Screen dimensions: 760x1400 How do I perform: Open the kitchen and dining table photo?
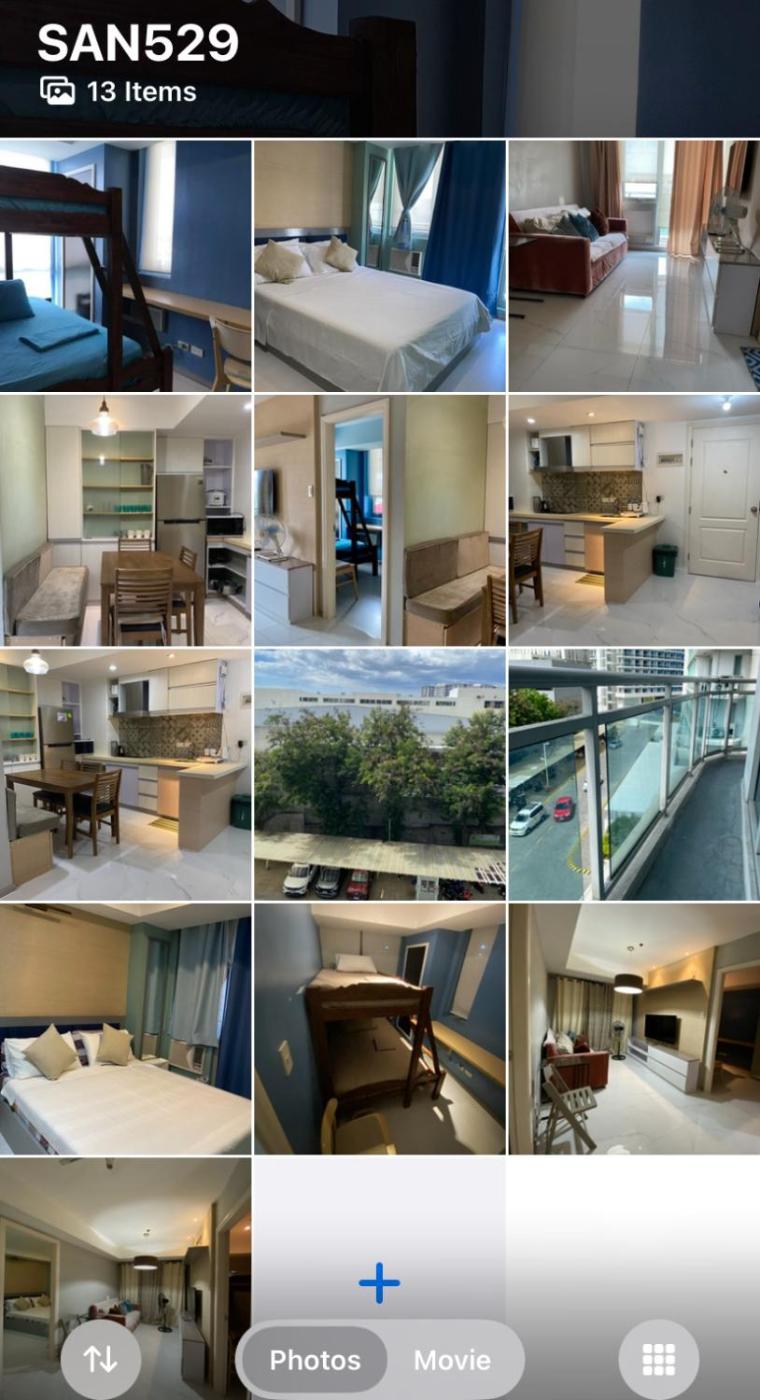click(125, 775)
